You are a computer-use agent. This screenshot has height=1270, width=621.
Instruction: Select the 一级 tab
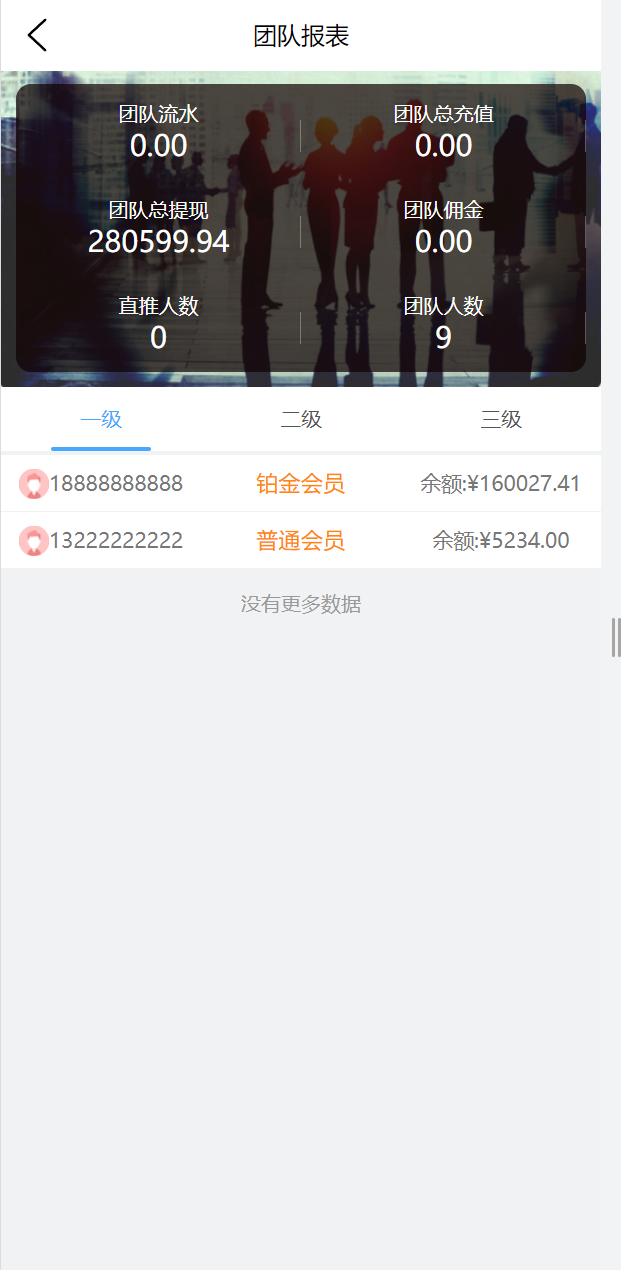[x=101, y=420]
